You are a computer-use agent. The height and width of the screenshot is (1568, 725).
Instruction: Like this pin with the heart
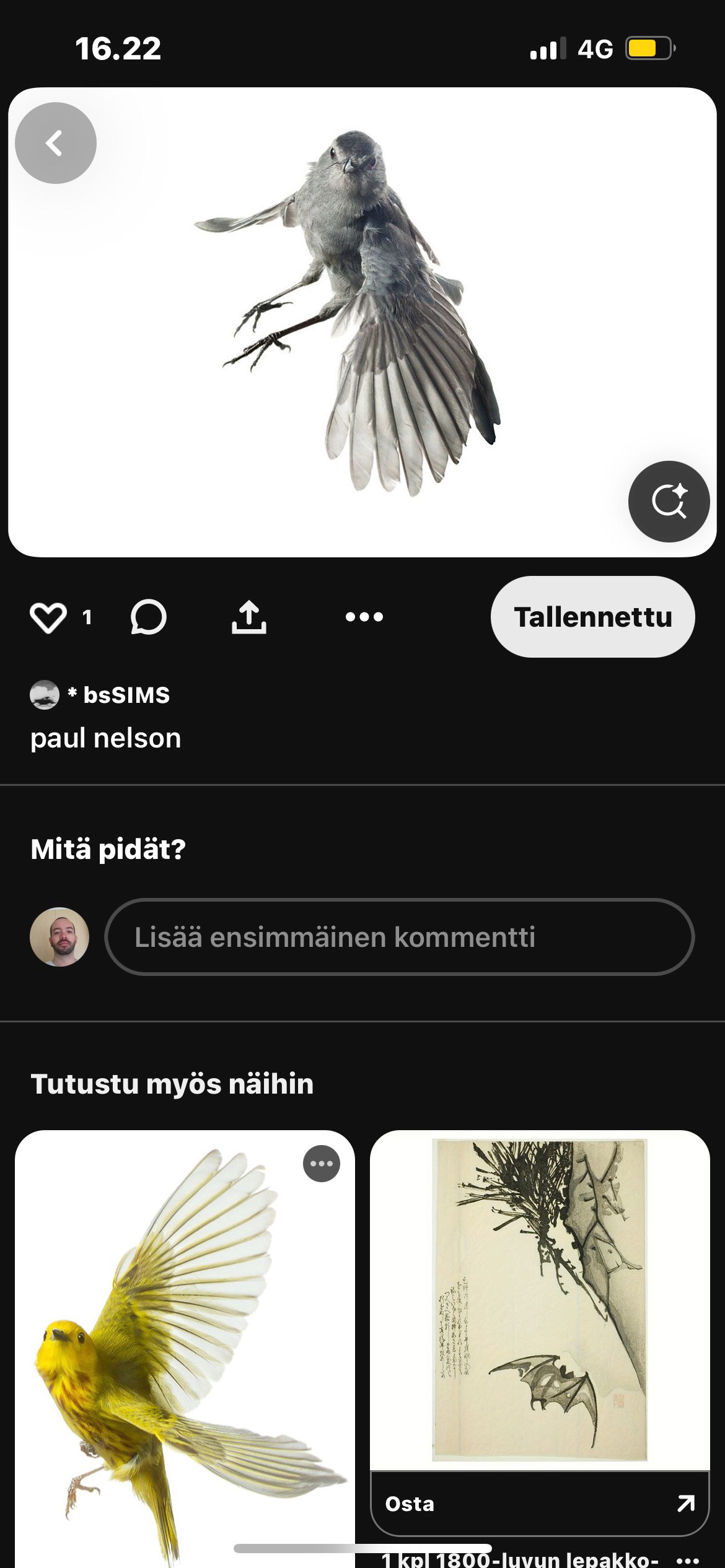(x=48, y=617)
